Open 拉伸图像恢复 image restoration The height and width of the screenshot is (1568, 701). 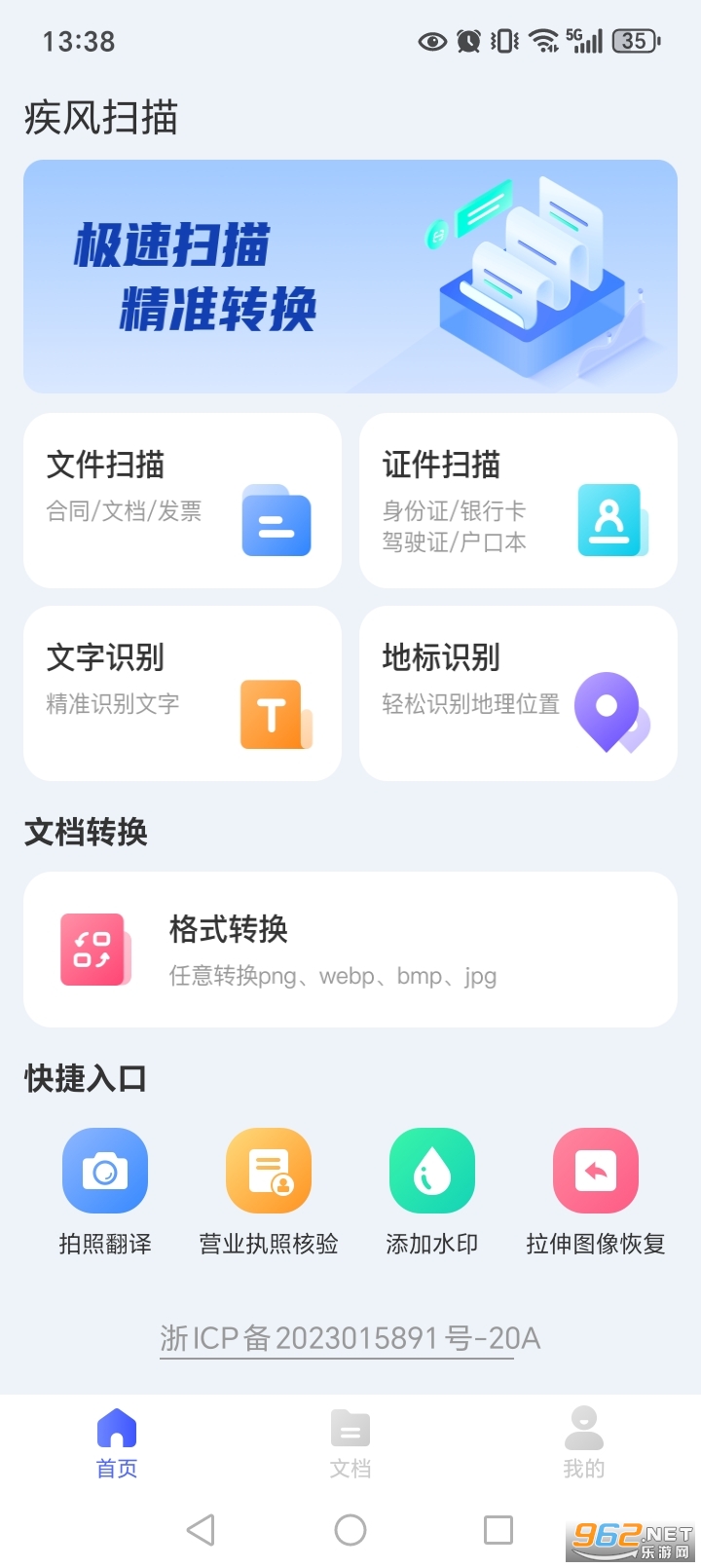coord(596,1190)
